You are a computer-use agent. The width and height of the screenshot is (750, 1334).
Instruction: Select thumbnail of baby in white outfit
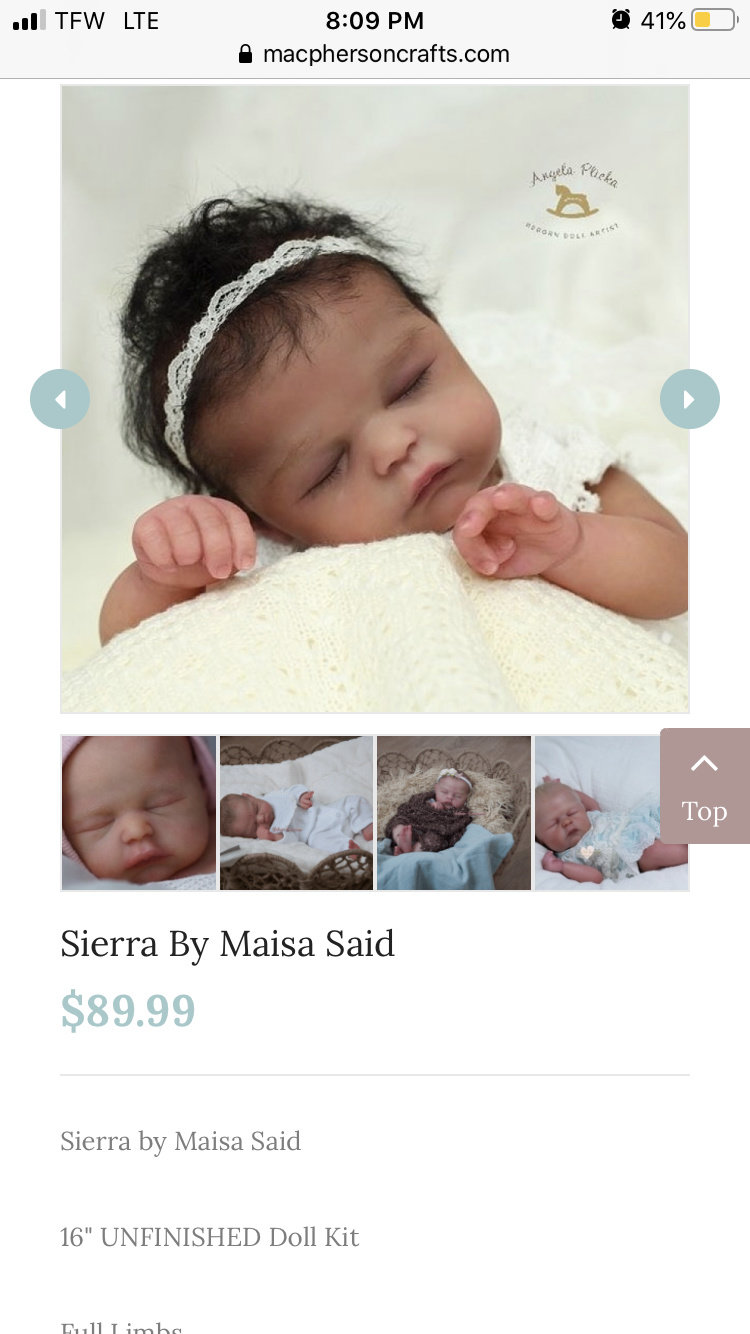[296, 813]
